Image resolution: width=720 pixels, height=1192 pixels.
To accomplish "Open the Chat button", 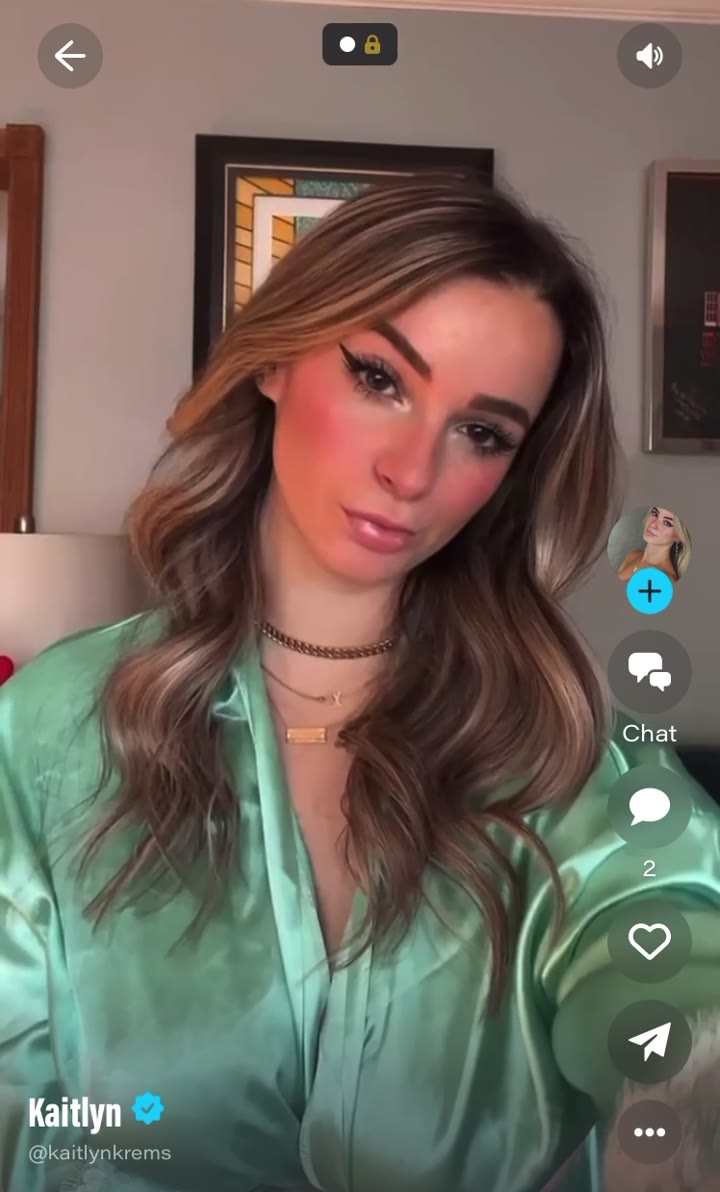I will click(x=649, y=673).
